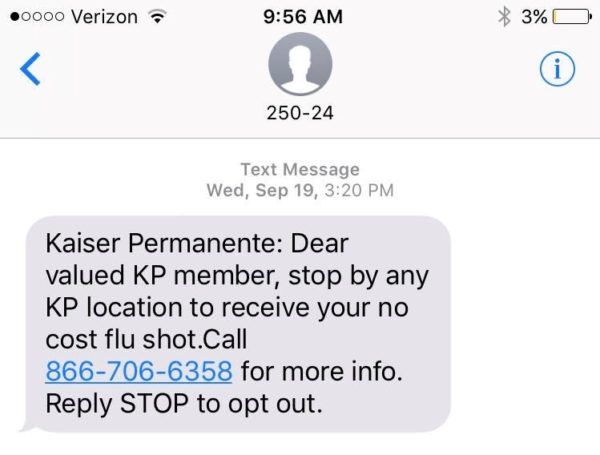
Task: Open the 250-24 contact avatar
Action: pos(300,68)
